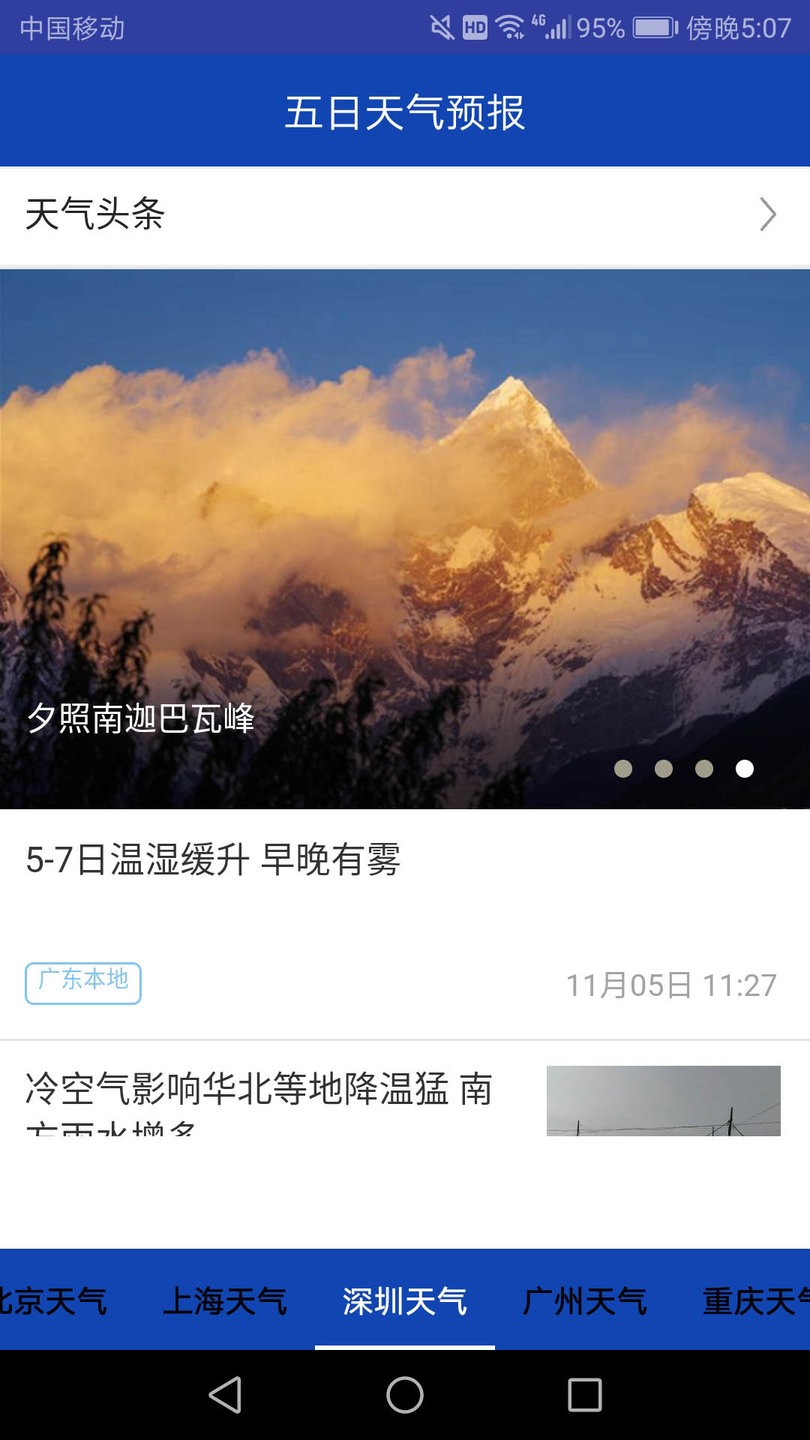Go to the system home screen
810x1440 pixels.
tap(405, 1394)
